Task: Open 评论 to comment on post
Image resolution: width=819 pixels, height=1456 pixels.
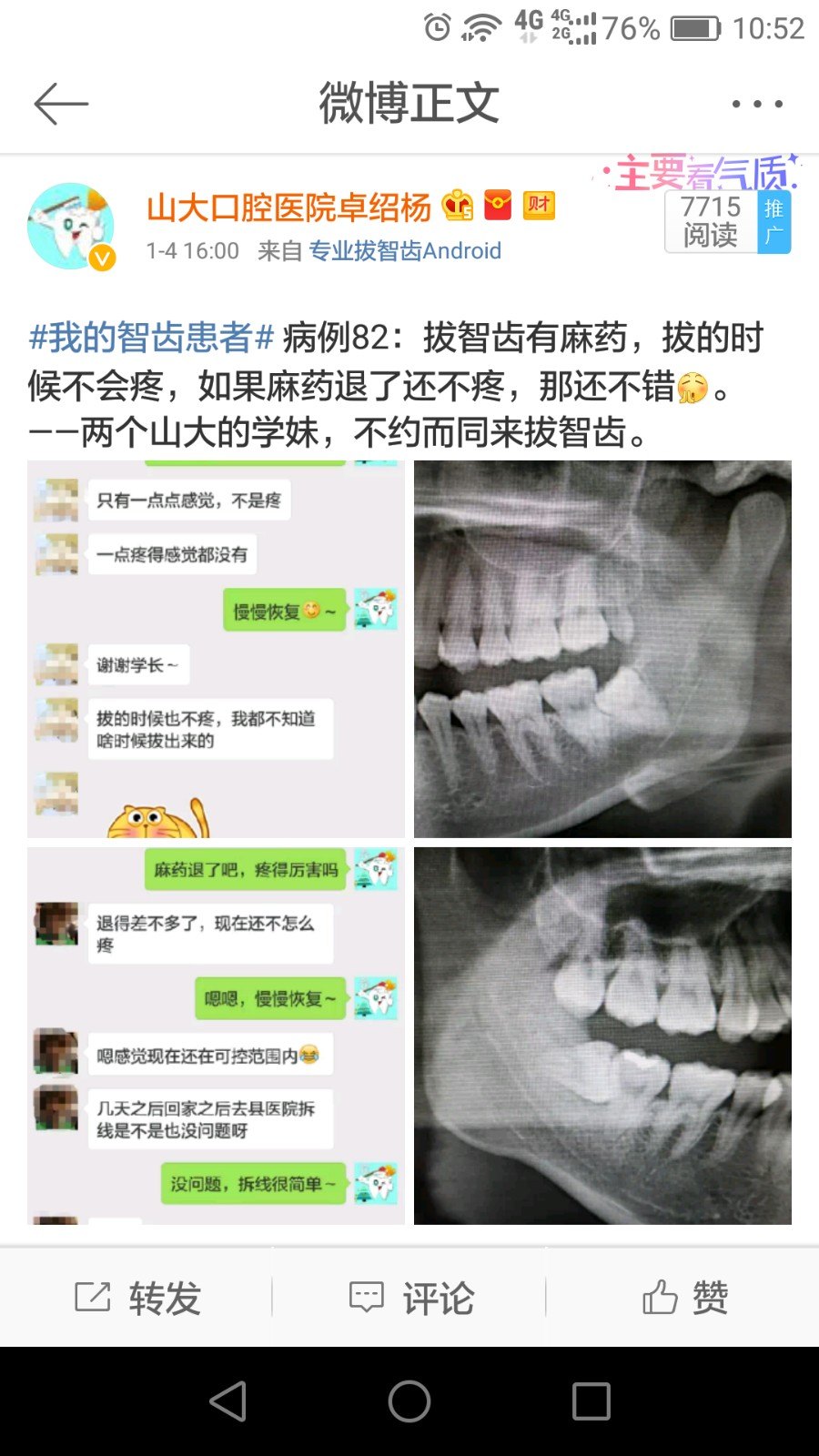Action: pos(411,1298)
